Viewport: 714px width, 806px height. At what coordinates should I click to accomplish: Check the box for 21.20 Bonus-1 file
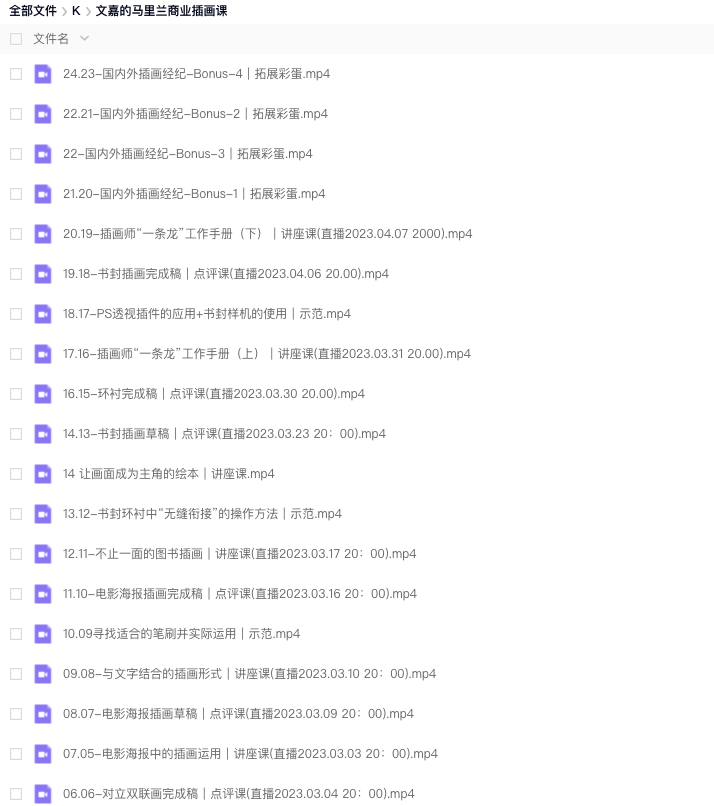tap(16, 194)
